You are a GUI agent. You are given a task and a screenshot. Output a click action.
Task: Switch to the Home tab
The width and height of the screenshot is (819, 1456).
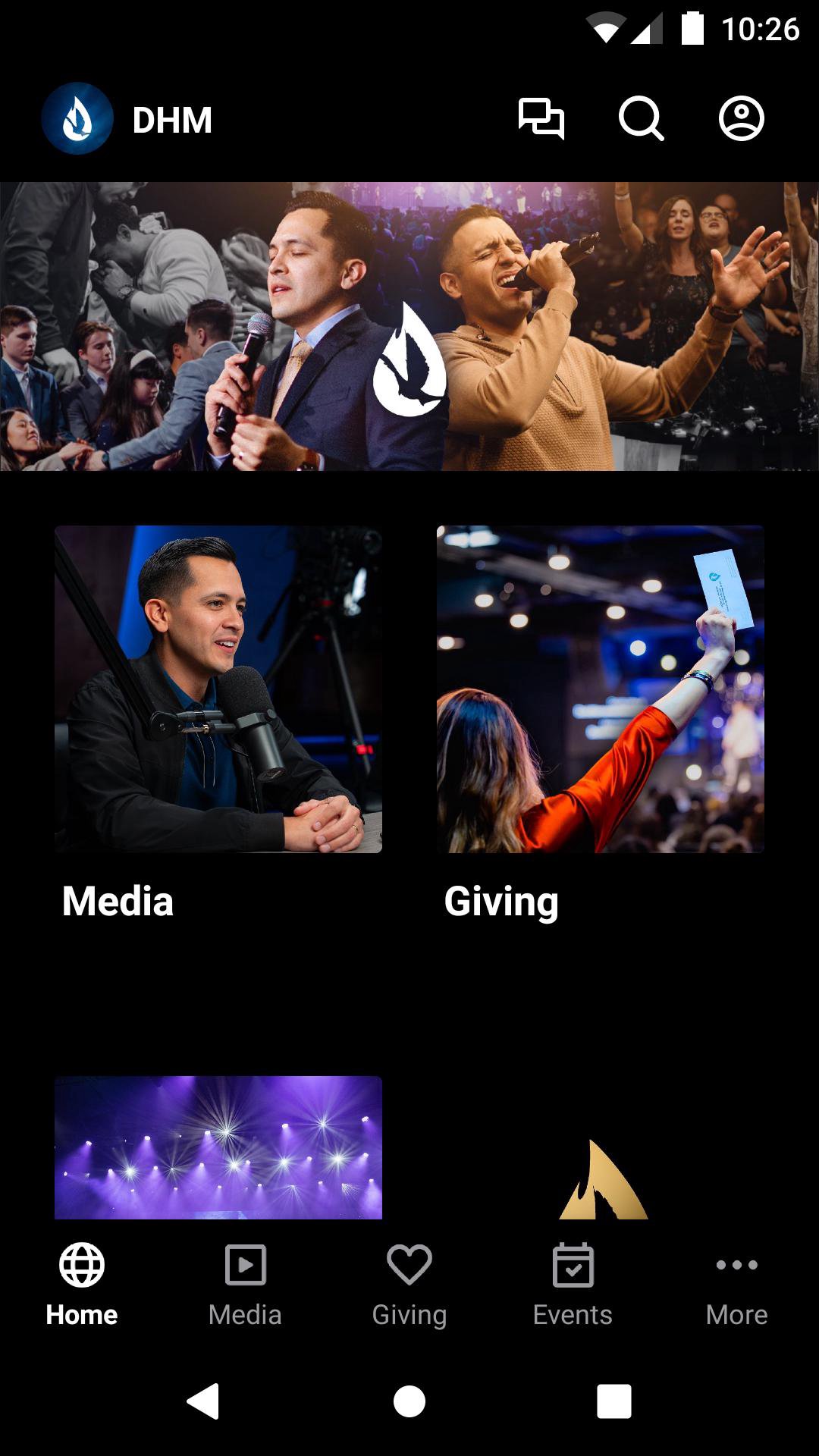82,1283
